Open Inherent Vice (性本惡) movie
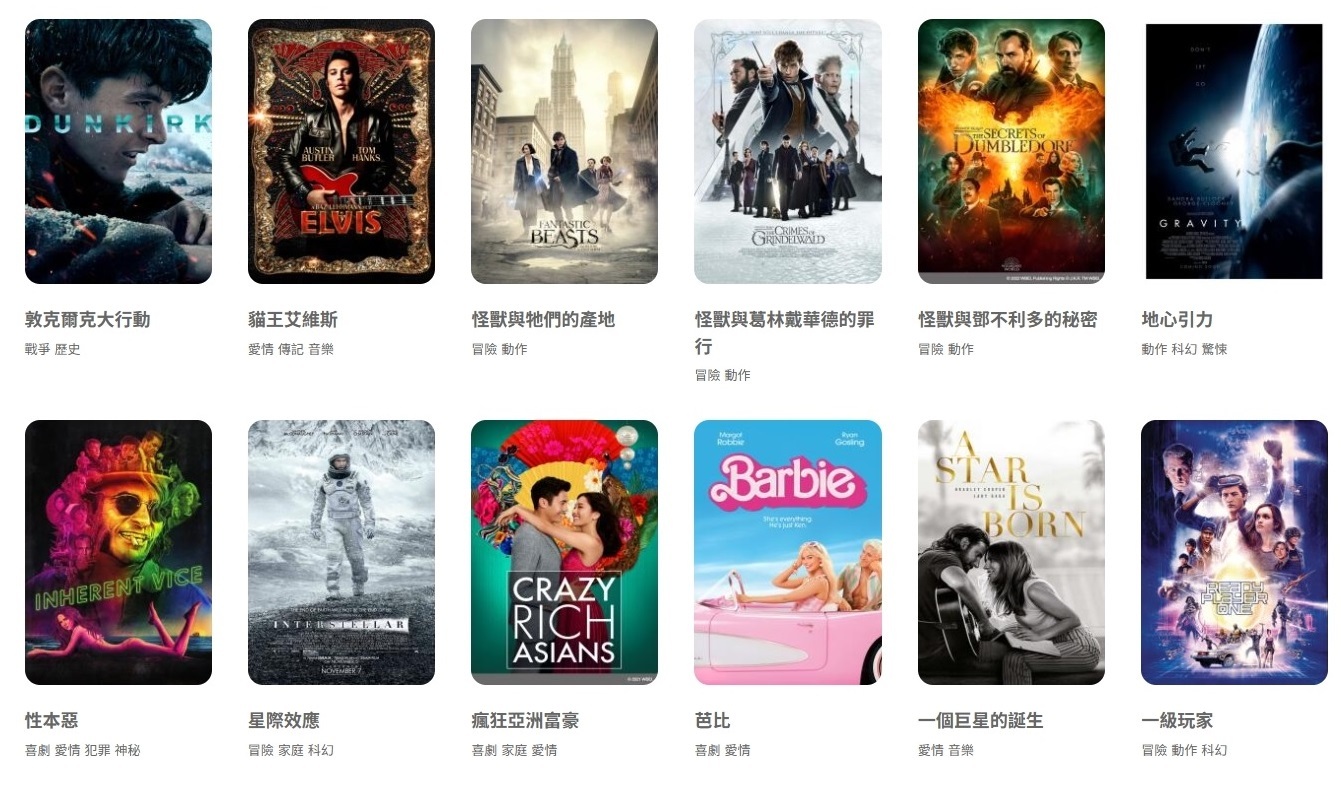This screenshot has width=1341, height=787. 118,552
